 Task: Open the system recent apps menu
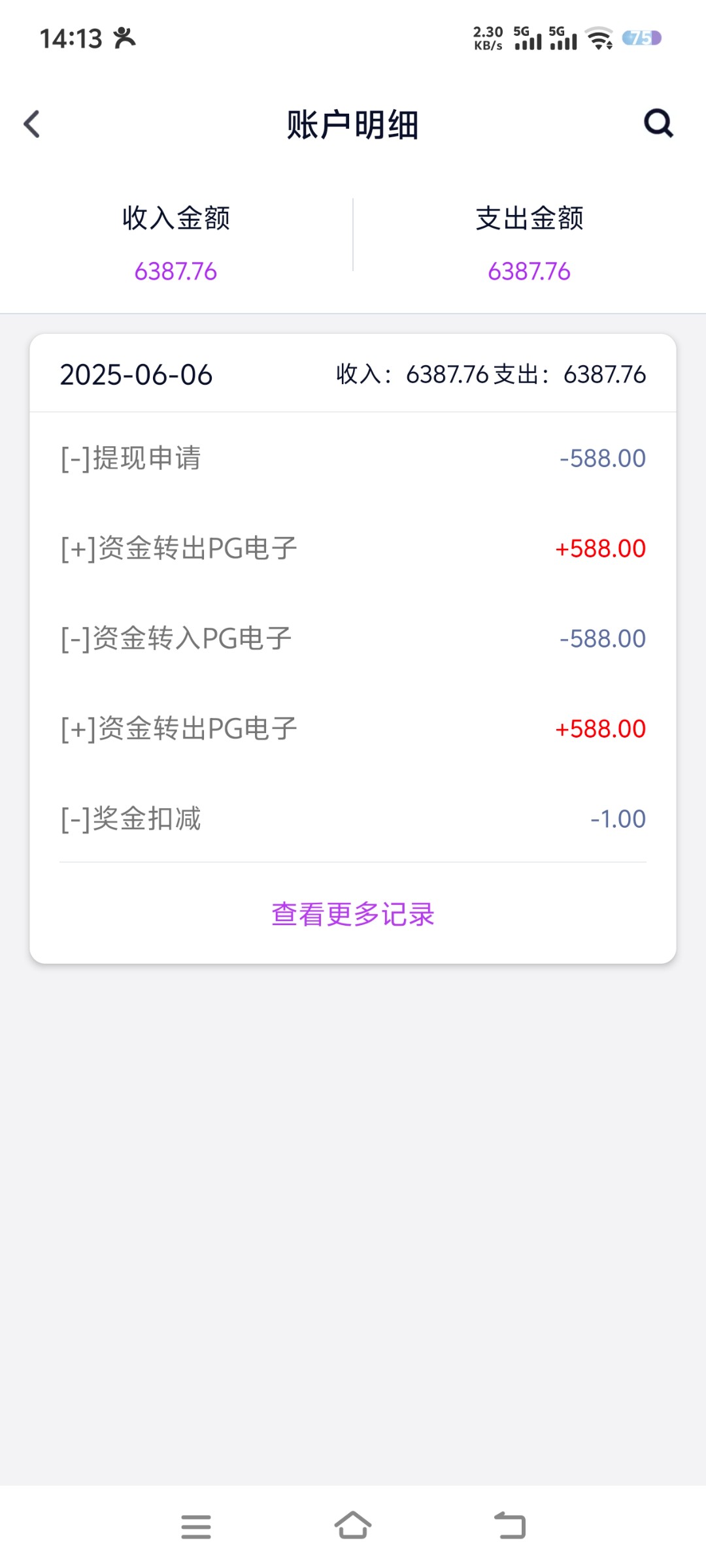tap(196, 1527)
